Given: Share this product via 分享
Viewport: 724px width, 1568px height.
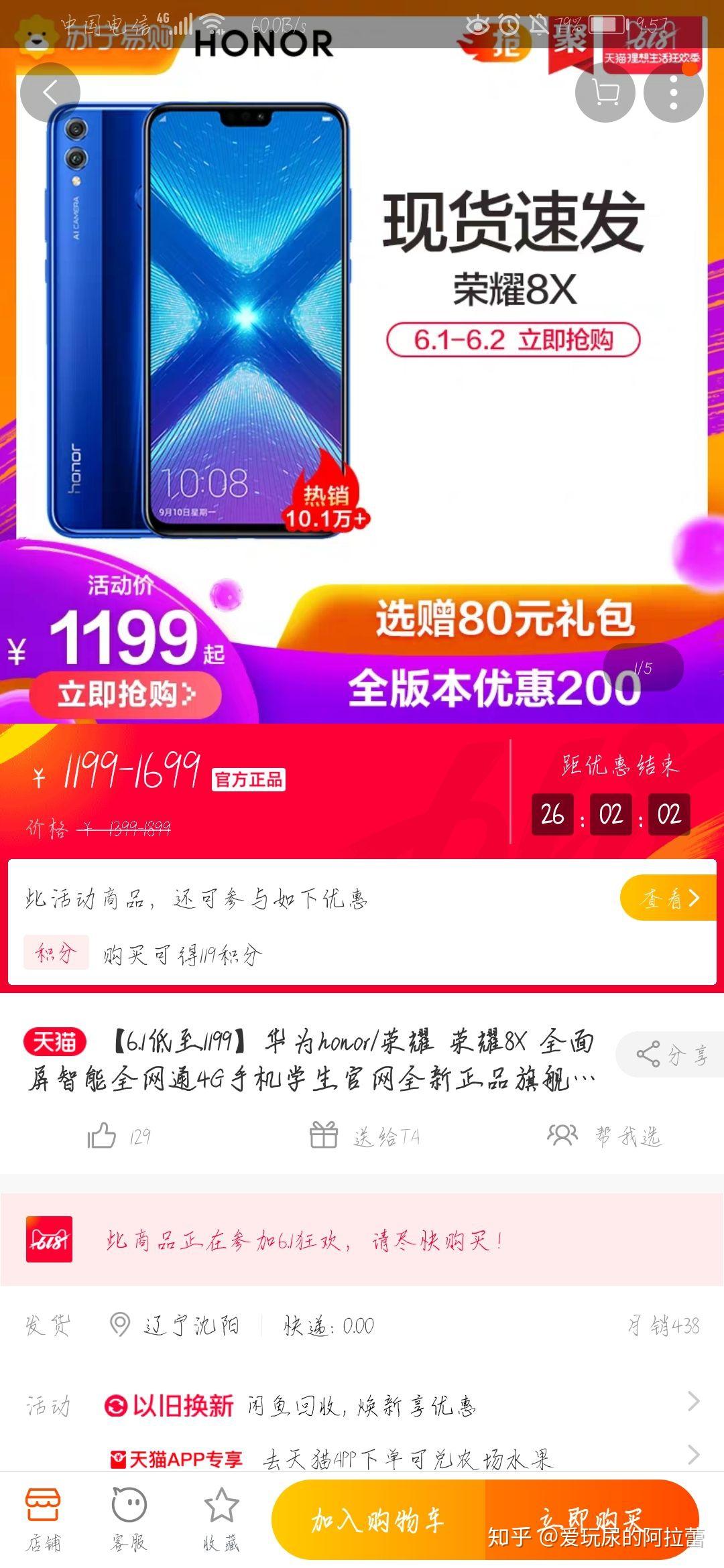Looking at the screenshot, I should [x=670, y=1055].
